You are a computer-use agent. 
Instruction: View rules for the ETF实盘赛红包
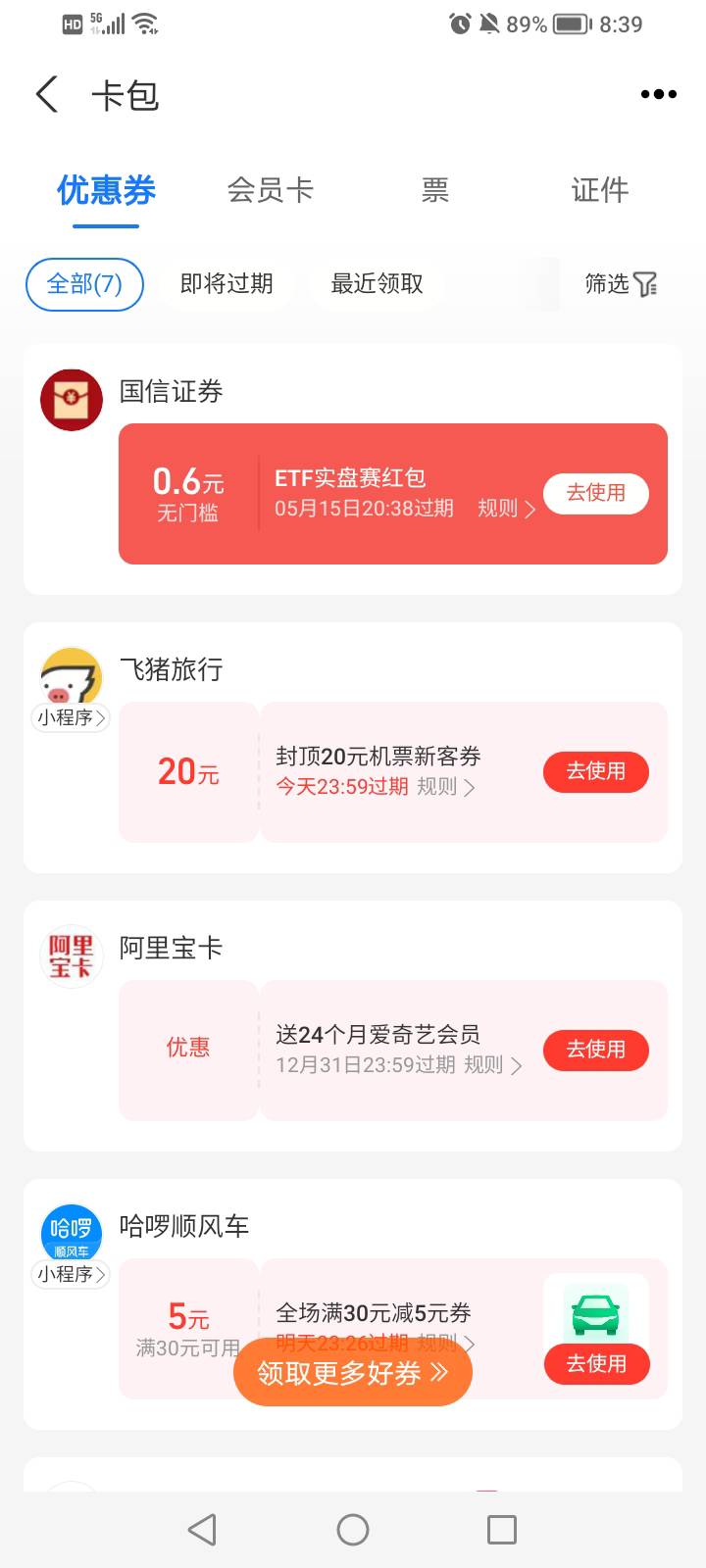pos(506,509)
